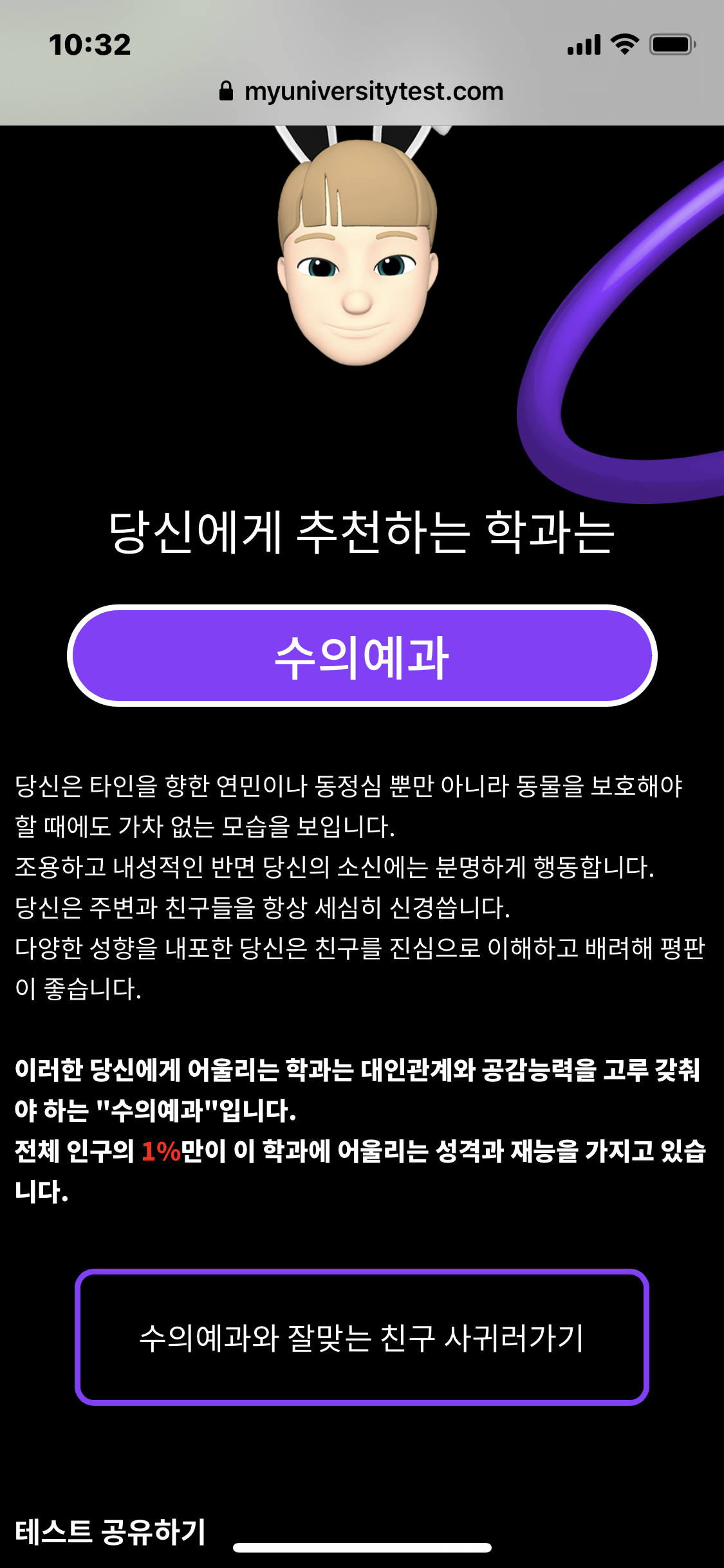Open the myuniversitytest.com address bar
The width and height of the screenshot is (724, 1568).
pos(362,91)
